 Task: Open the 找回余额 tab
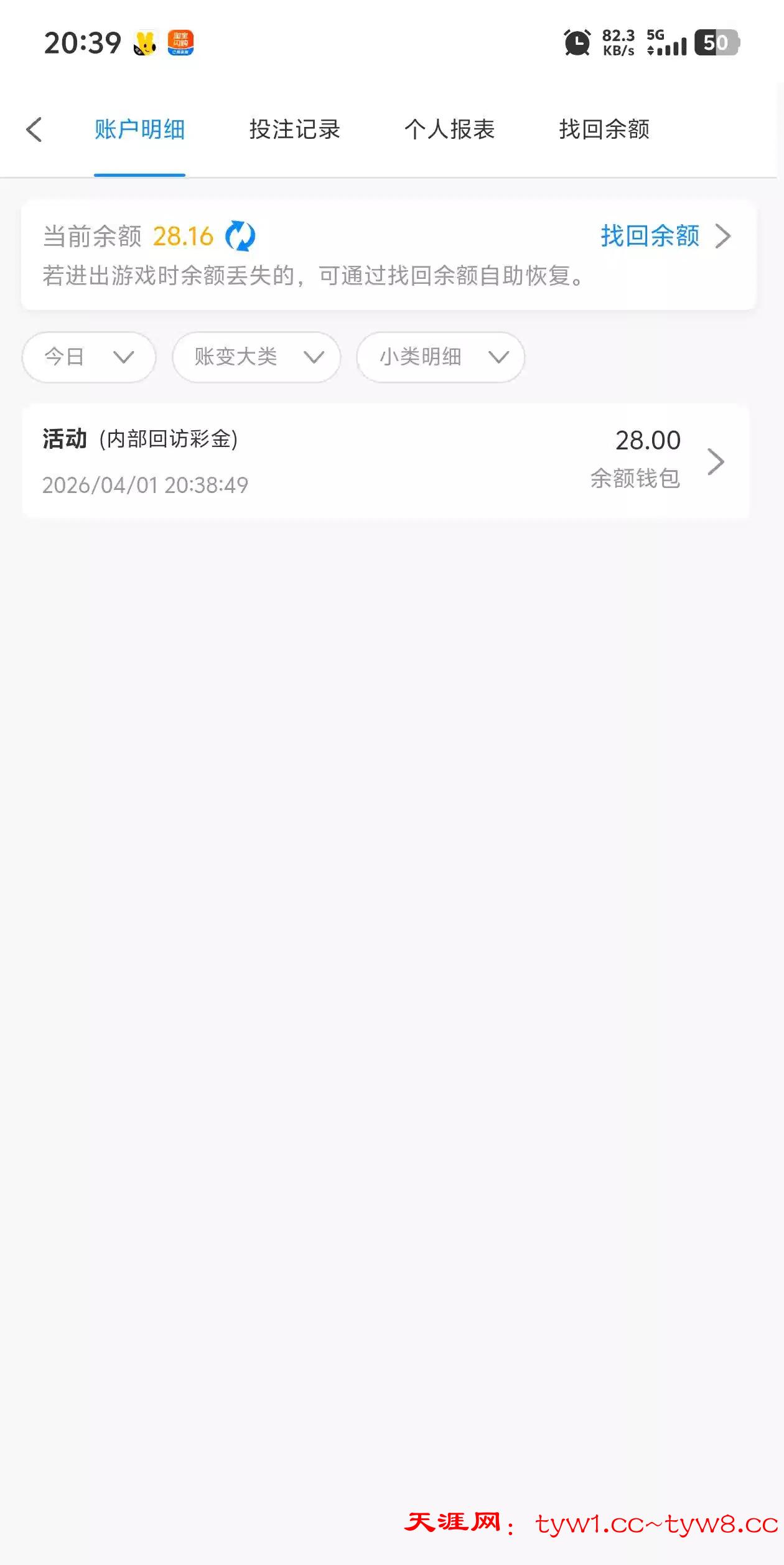pos(604,129)
